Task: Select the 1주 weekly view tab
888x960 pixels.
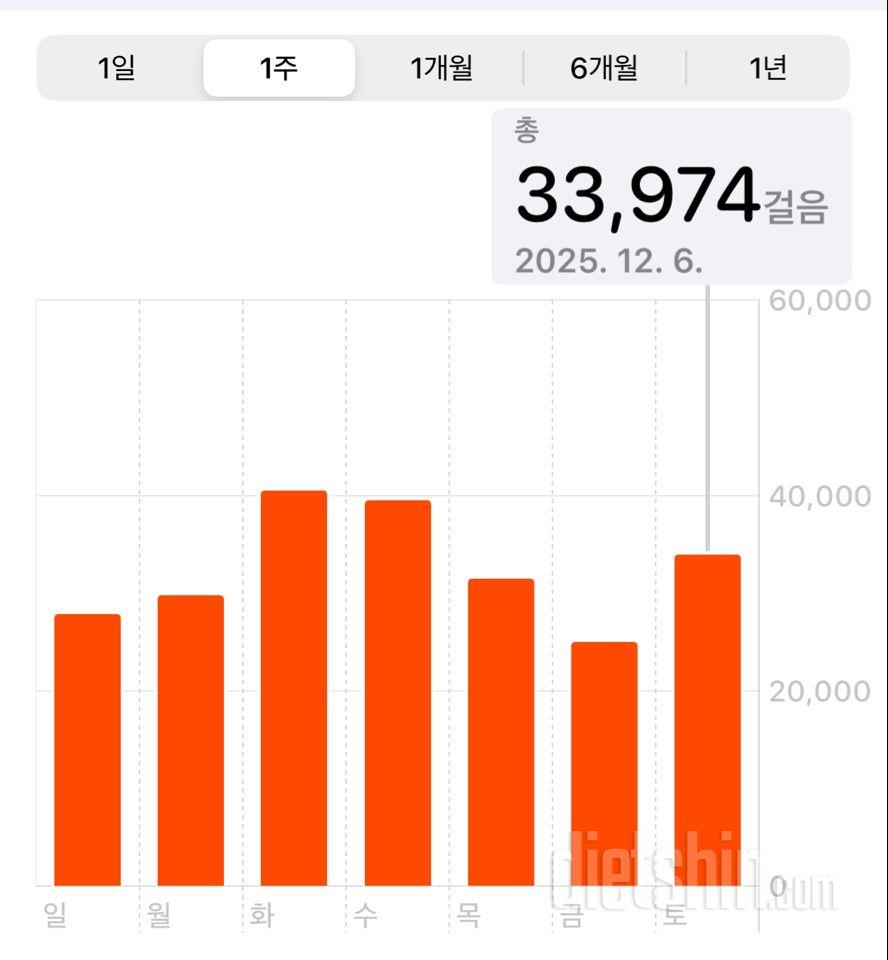Action: coord(280,68)
